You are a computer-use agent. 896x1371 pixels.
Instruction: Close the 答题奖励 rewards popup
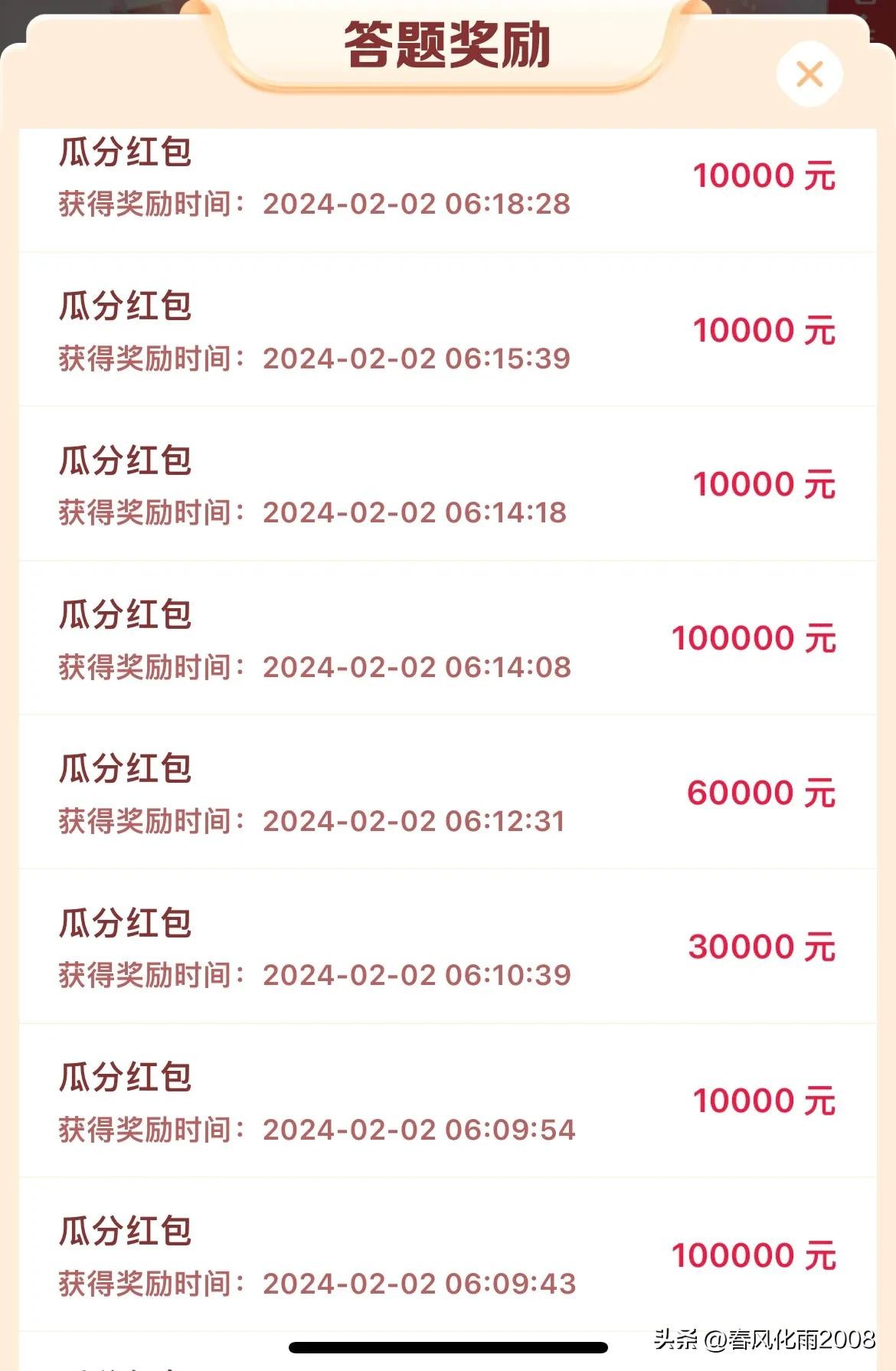click(809, 74)
